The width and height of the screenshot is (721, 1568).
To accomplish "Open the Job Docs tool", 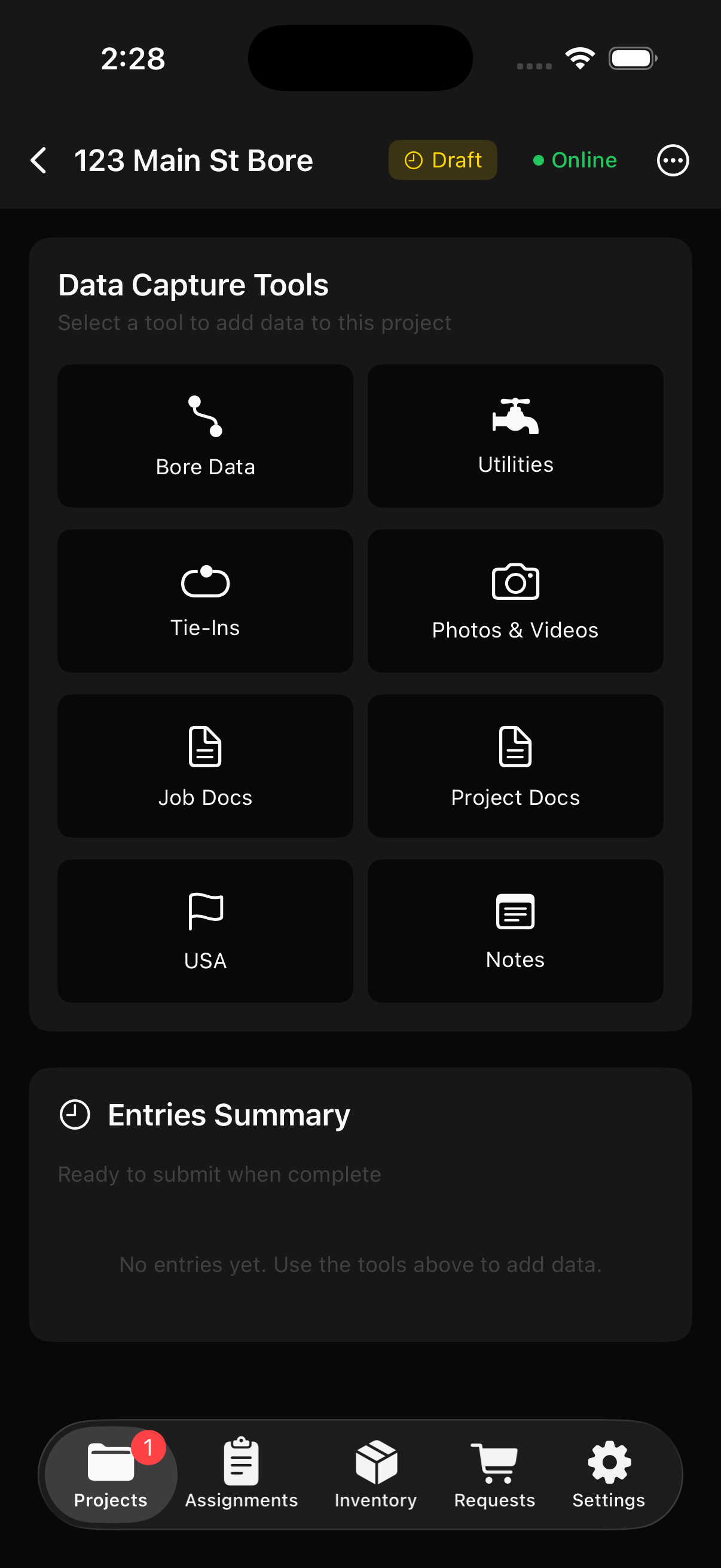I will tap(205, 766).
